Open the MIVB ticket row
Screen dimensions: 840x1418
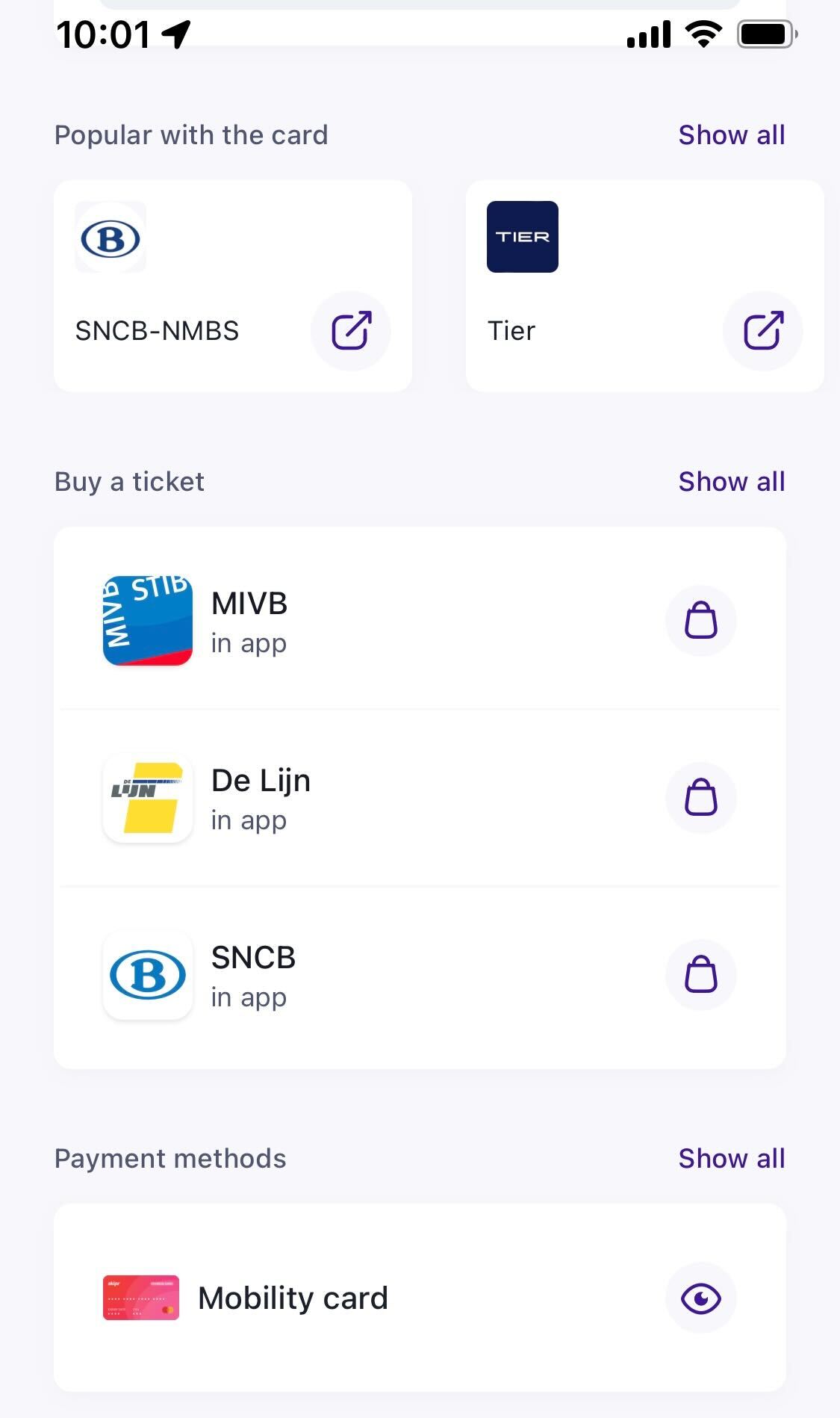tap(418, 621)
